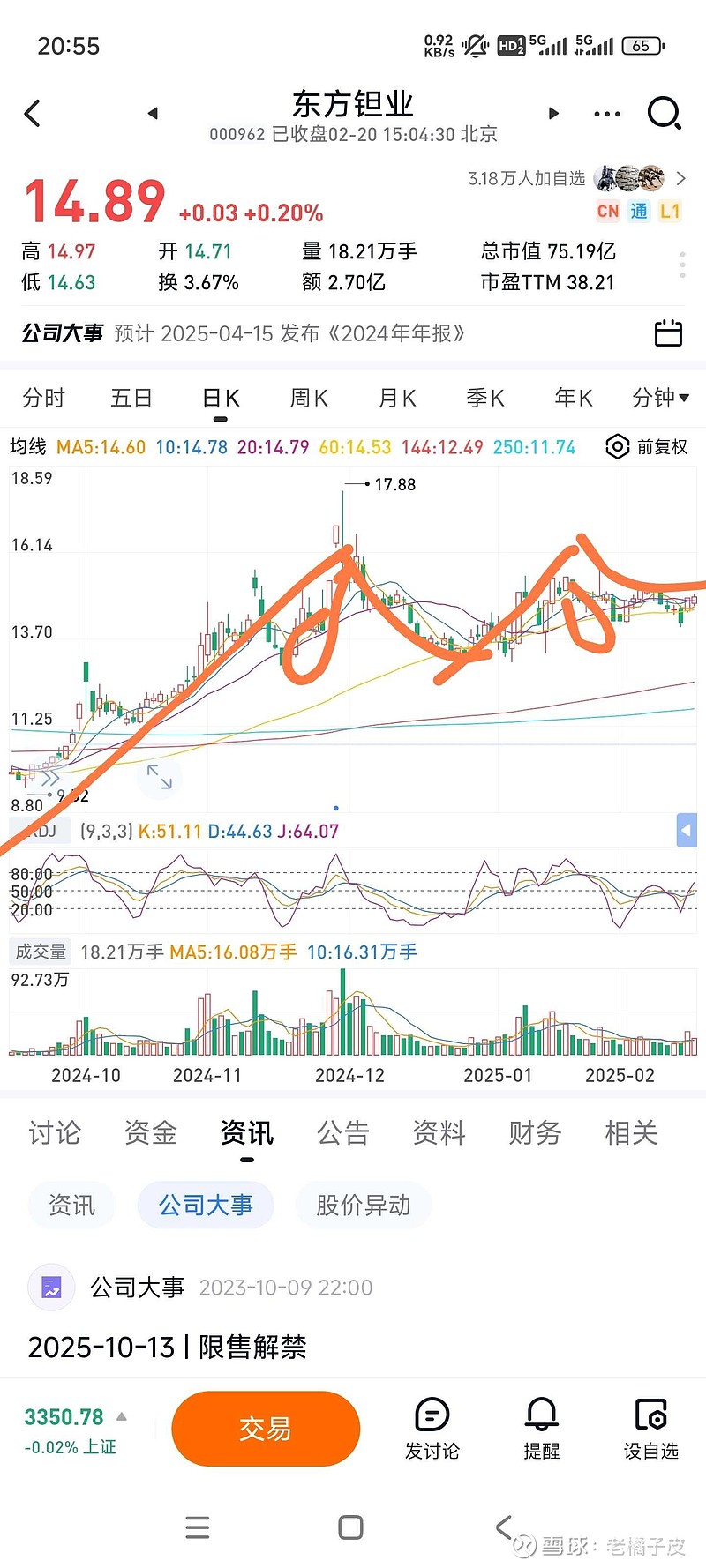Tap the three-dot more options icon
This screenshot has width=706, height=1568.
(x=606, y=113)
